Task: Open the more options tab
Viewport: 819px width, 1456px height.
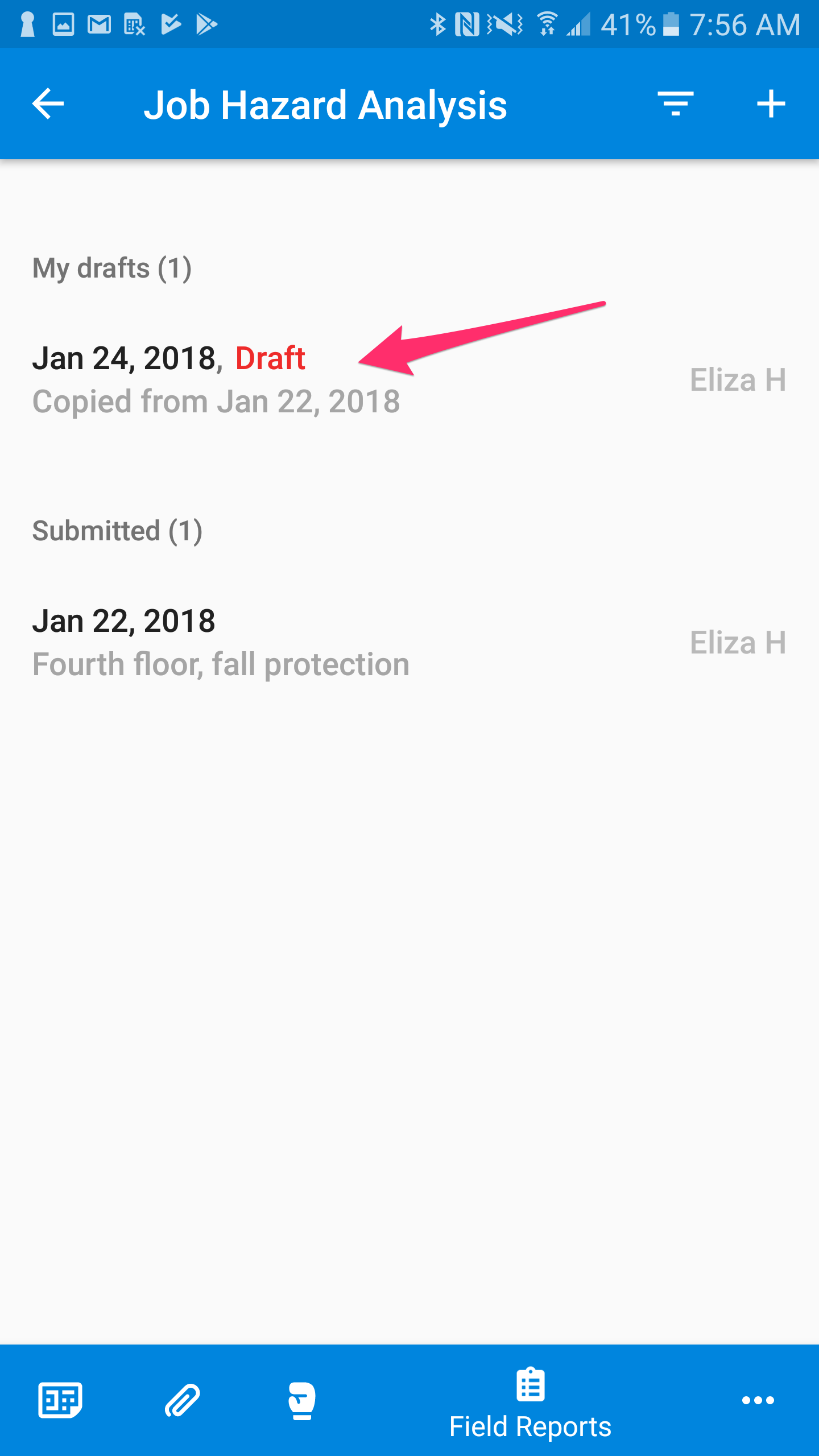Action: [758, 1400]
